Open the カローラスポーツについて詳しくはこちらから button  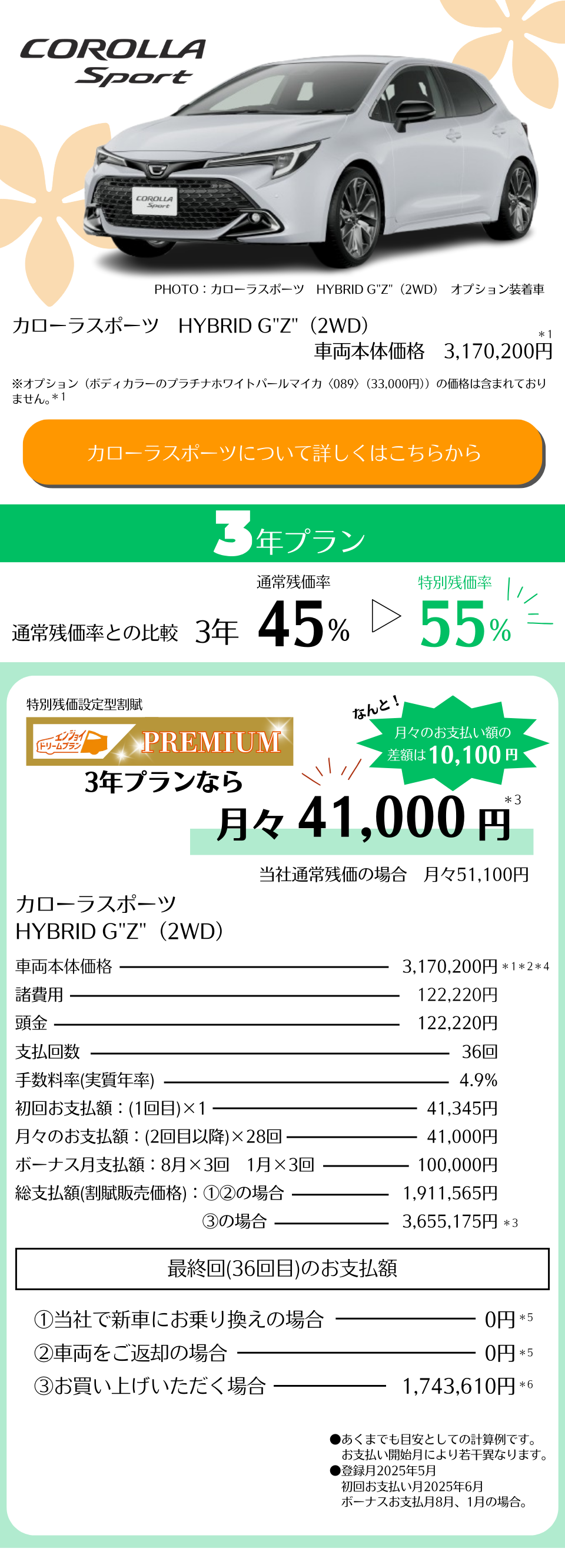point(282,452)
